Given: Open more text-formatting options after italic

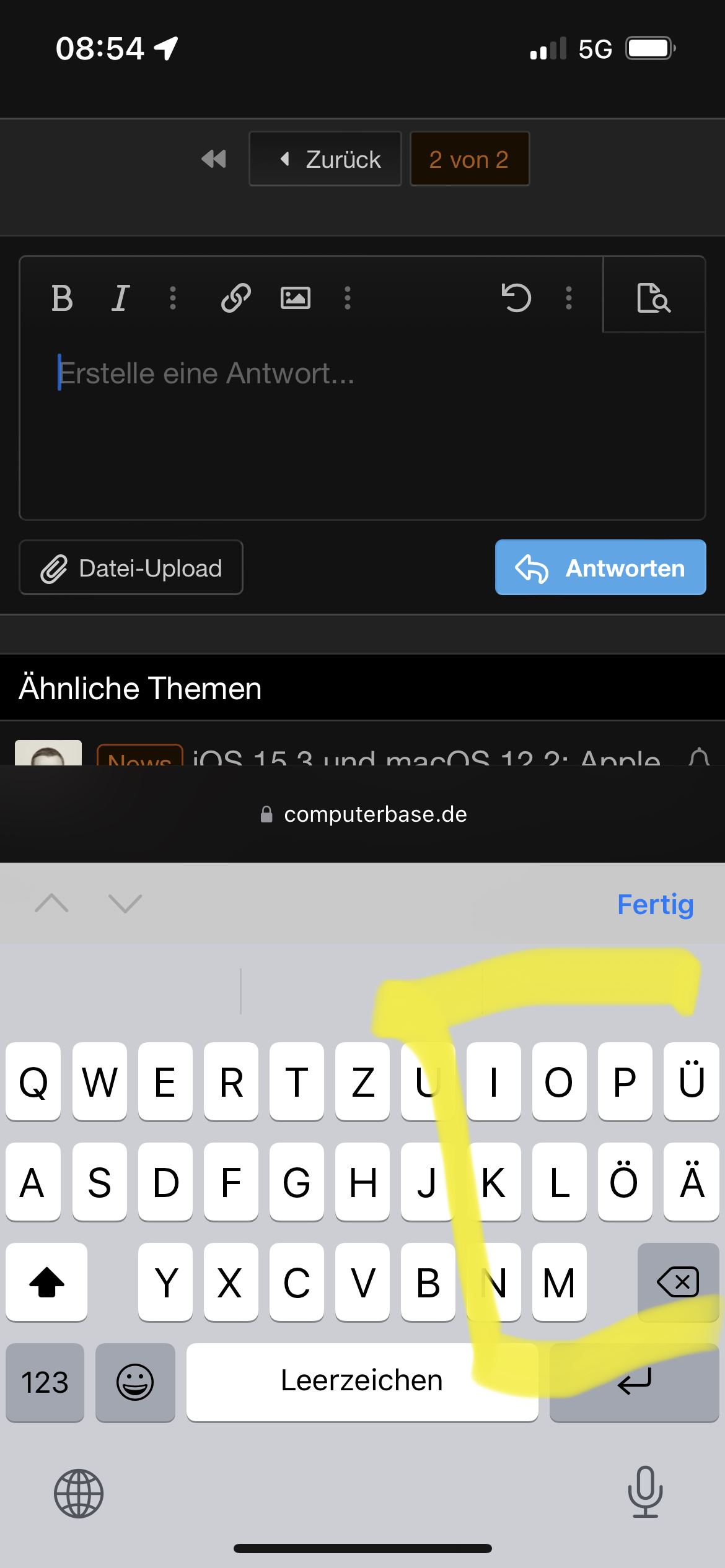Looking at the screenshot, I should click(173, 298).
